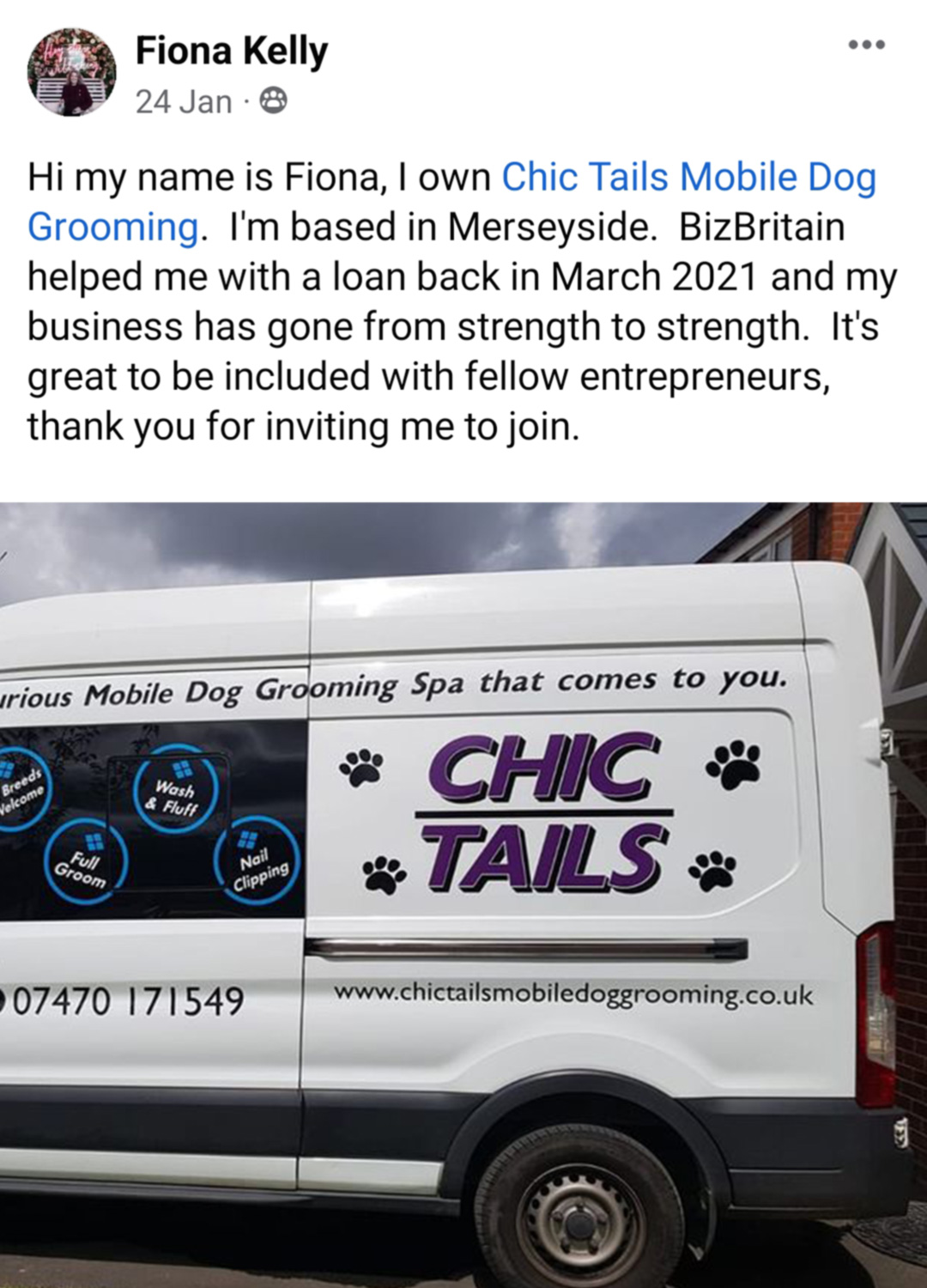The width and height of the screenshot is (927, 1288).
Task: Open Fiona Kelly's profile name
Action: tap(232, 52)
